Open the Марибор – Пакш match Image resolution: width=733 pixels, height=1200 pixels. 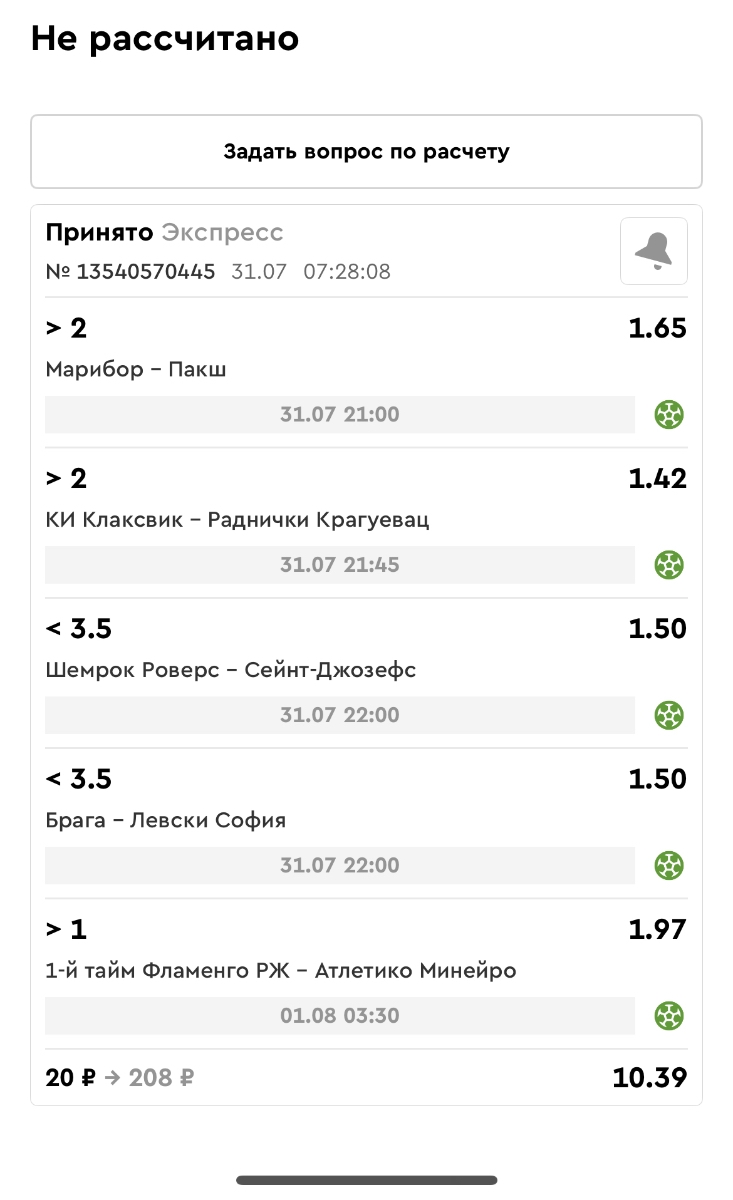click(x=136, y=370)
